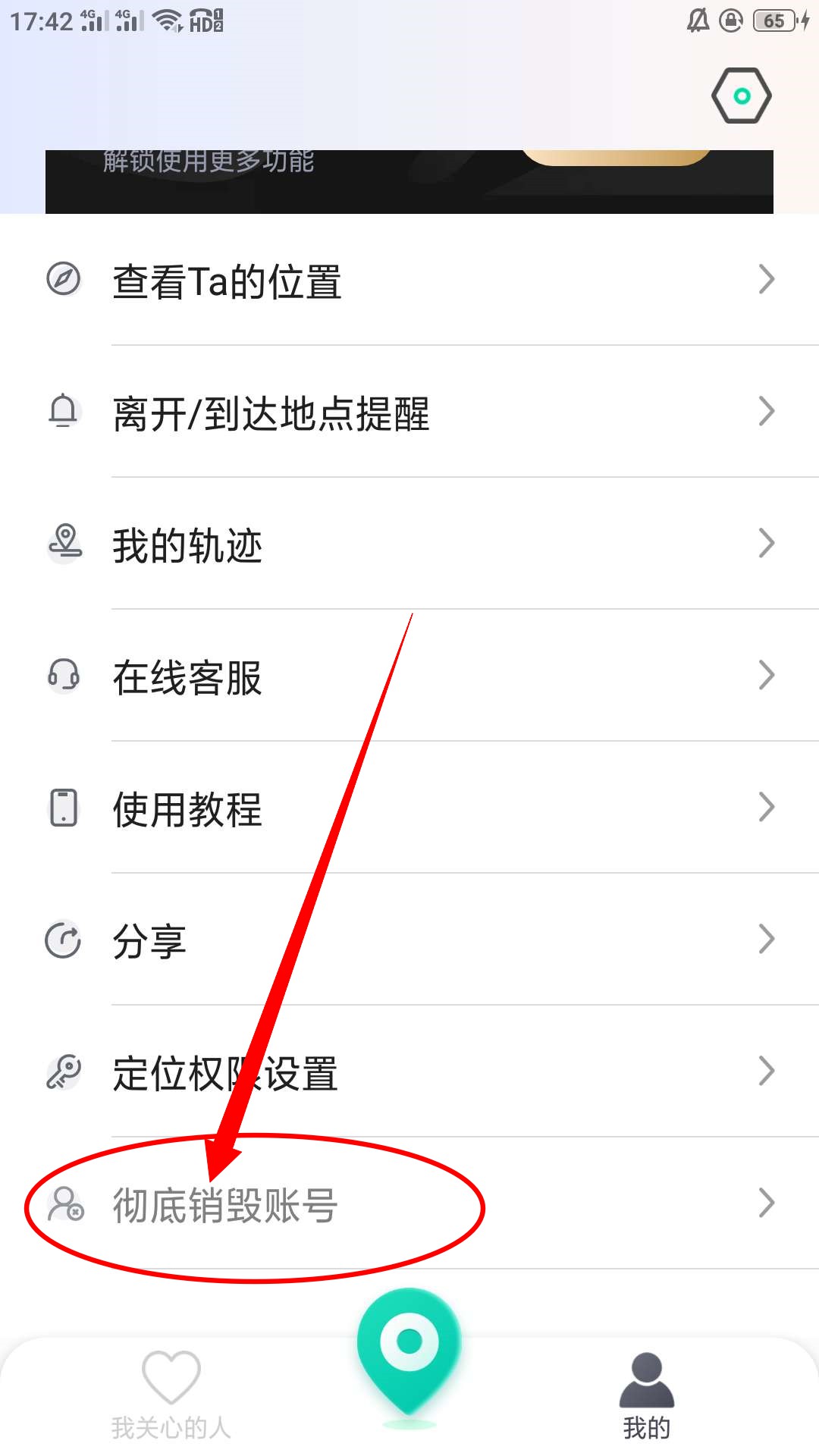Contact 在线客服

[x=409, y=676]
